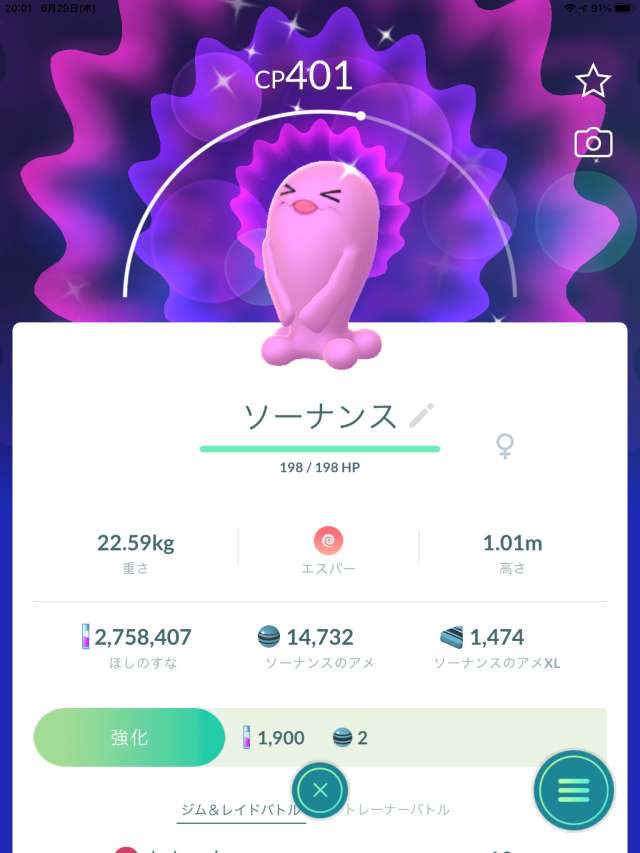
Task: Tap the 強化 power up button
Action: tap(129, 737)
